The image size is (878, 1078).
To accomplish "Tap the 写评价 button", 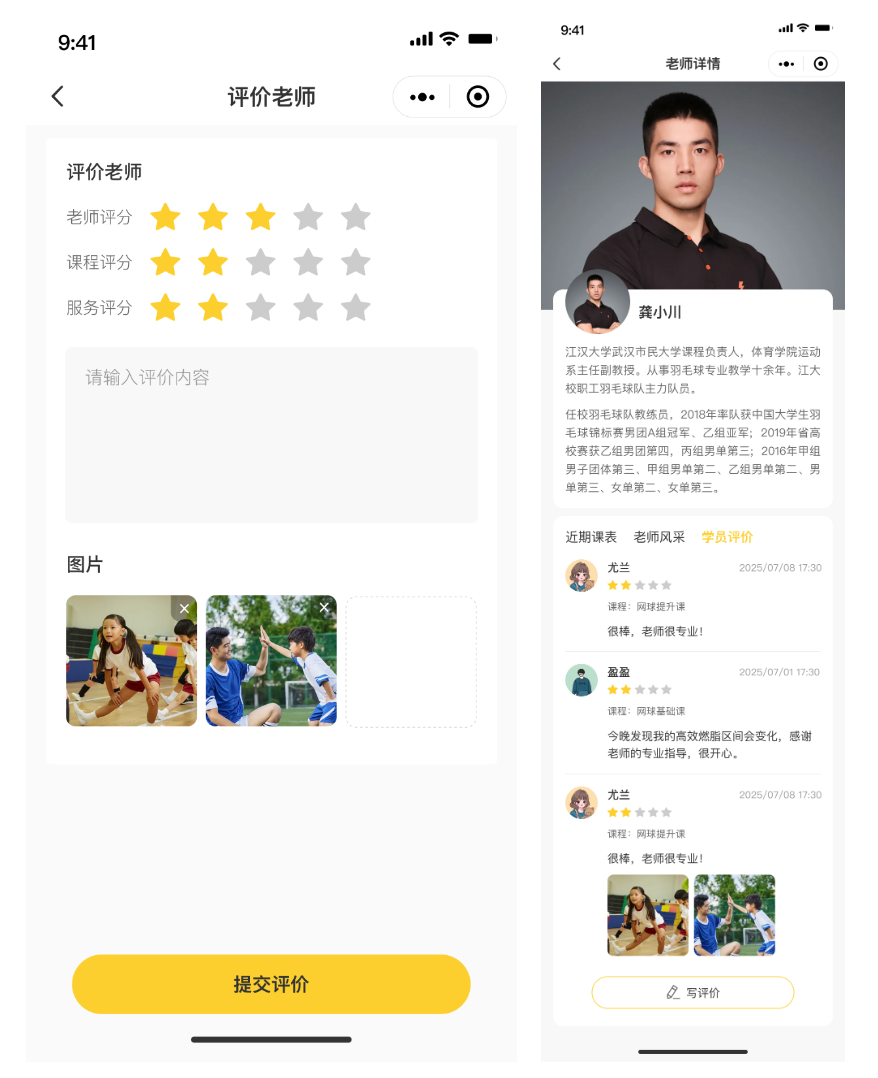I will pos(692,992).
